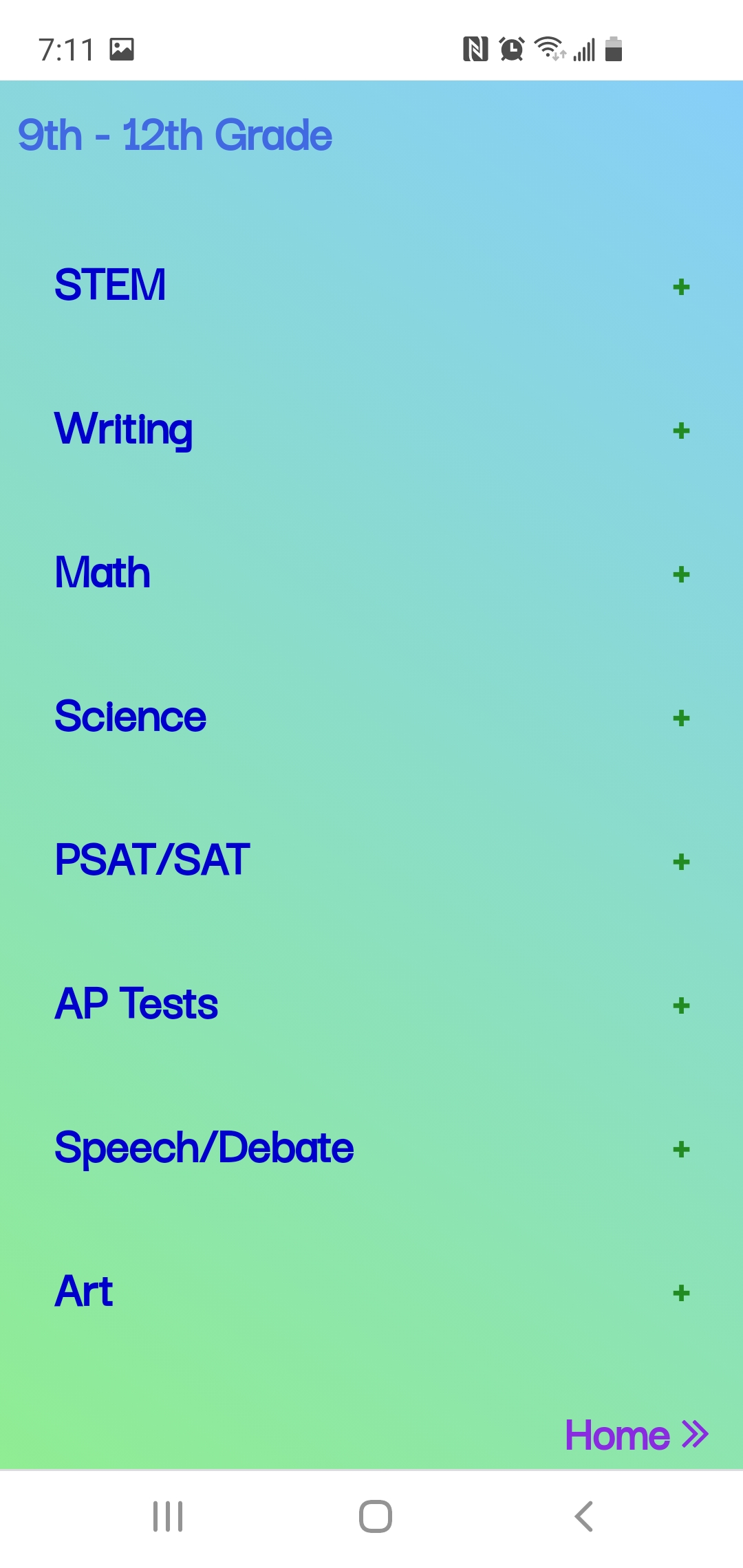Expand the Writing category

click(x=680, y=431)
